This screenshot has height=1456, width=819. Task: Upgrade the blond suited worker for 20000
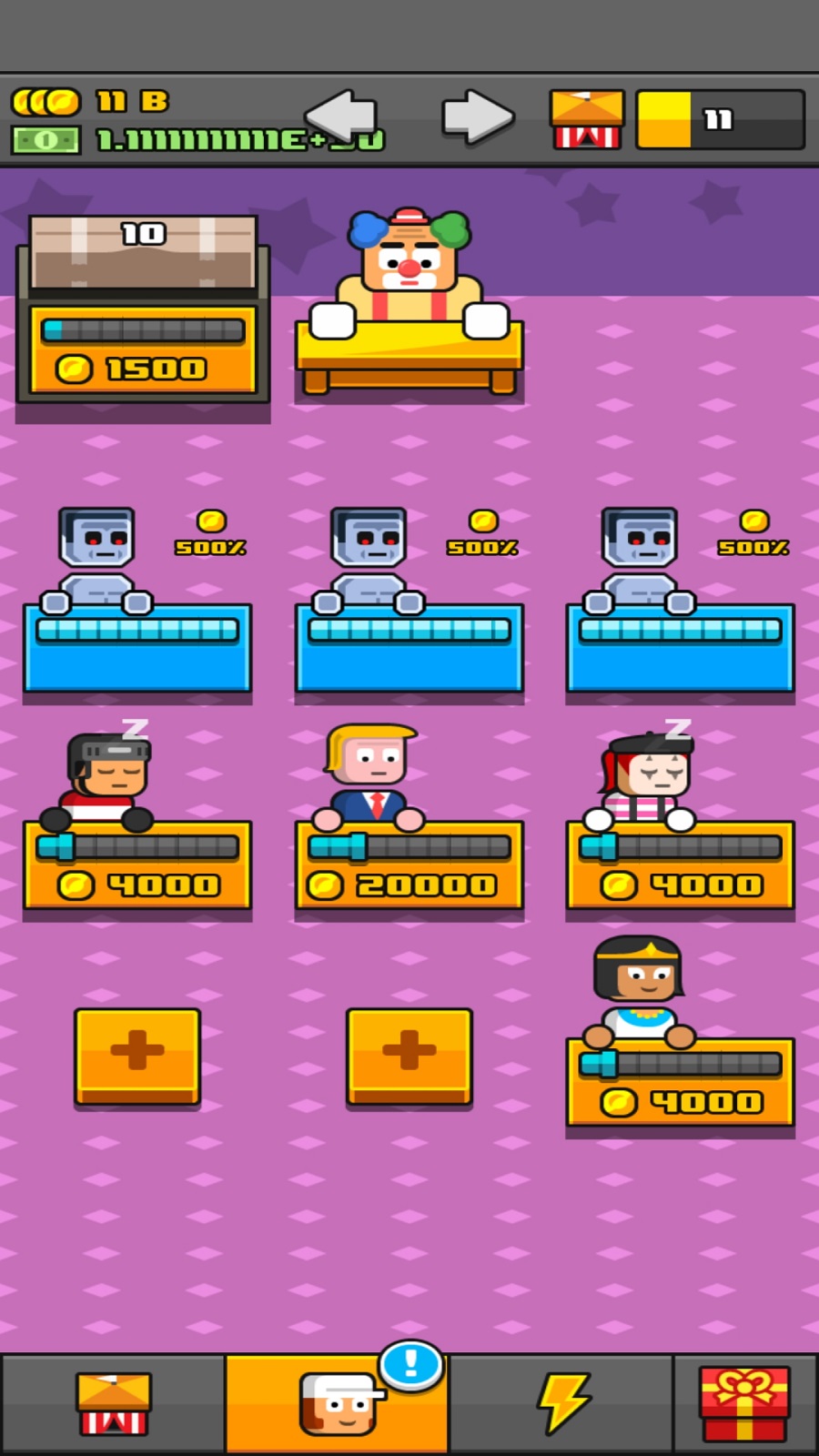[x=409, y=883]
